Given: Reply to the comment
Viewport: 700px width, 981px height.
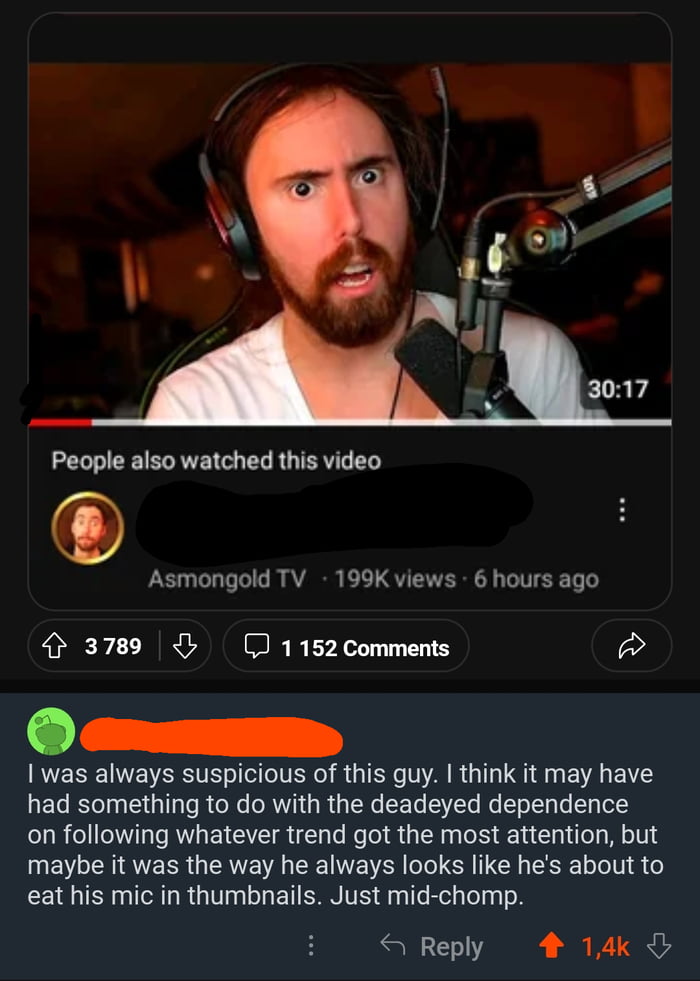Looking at the screenshot, I should pyautogui.click(x=432, y=946).
